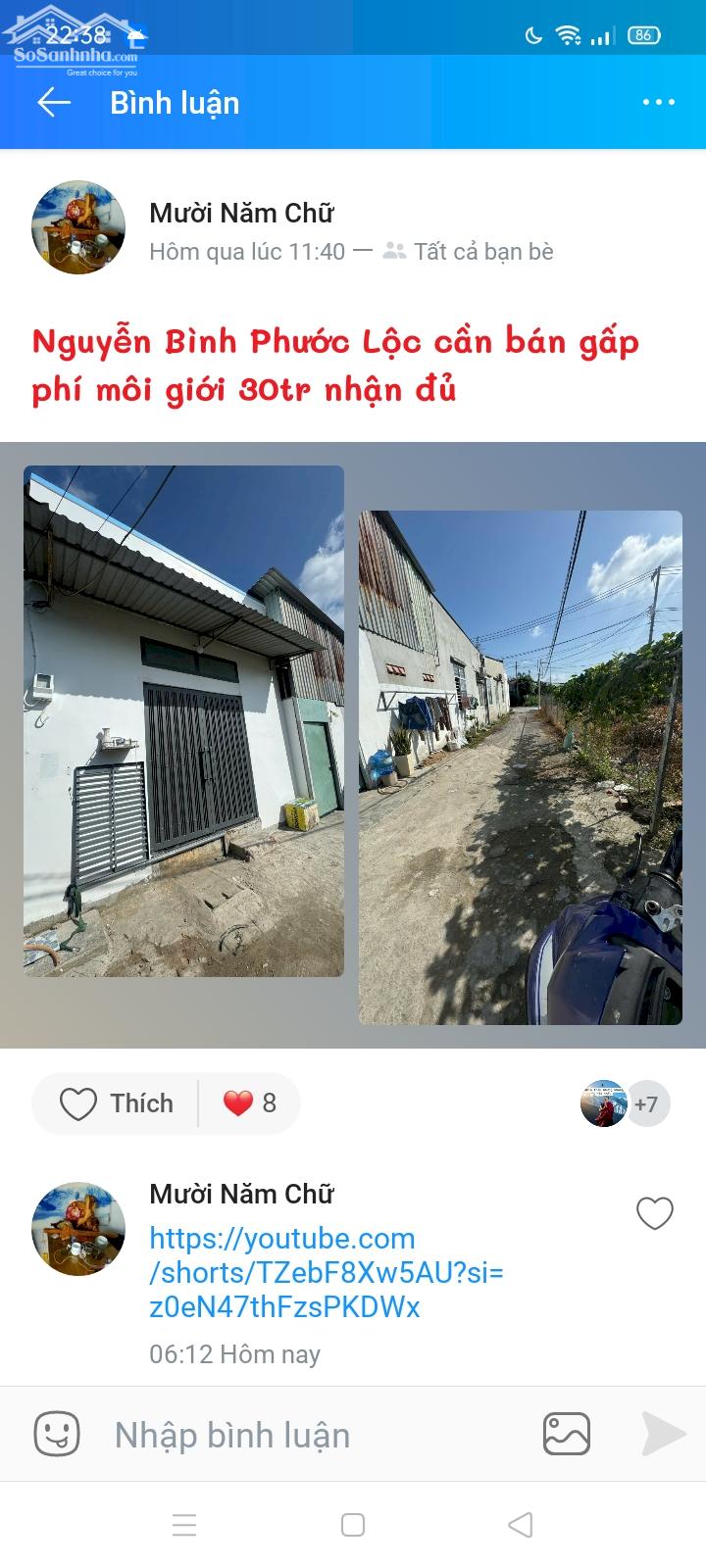
Task: Tap the Nhập bình luận input field
Action: 294,1434
